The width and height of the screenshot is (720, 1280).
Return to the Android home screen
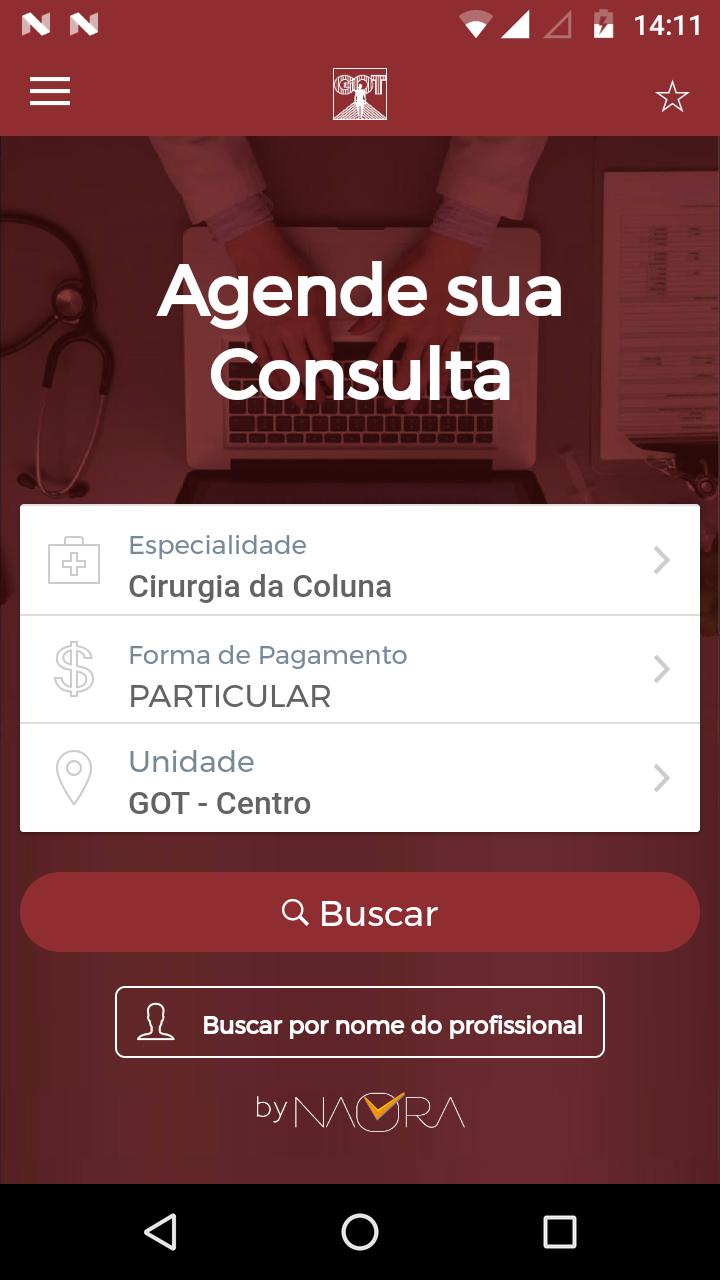click(360, 1232)
